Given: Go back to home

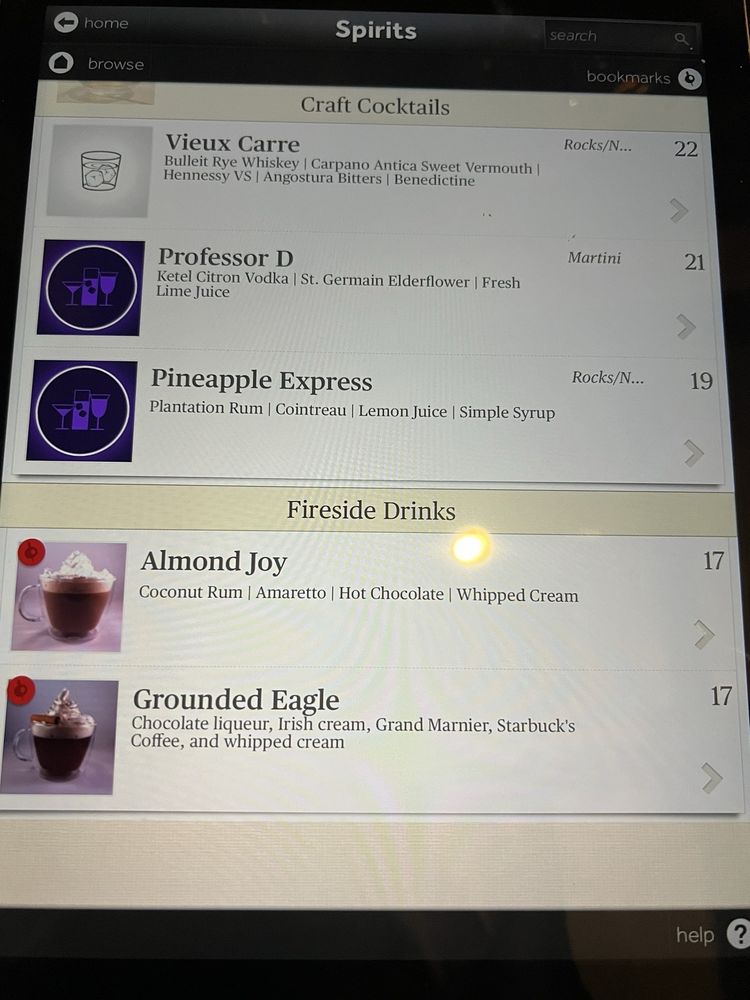Looking at the screenshot, I should click(91, 22).
